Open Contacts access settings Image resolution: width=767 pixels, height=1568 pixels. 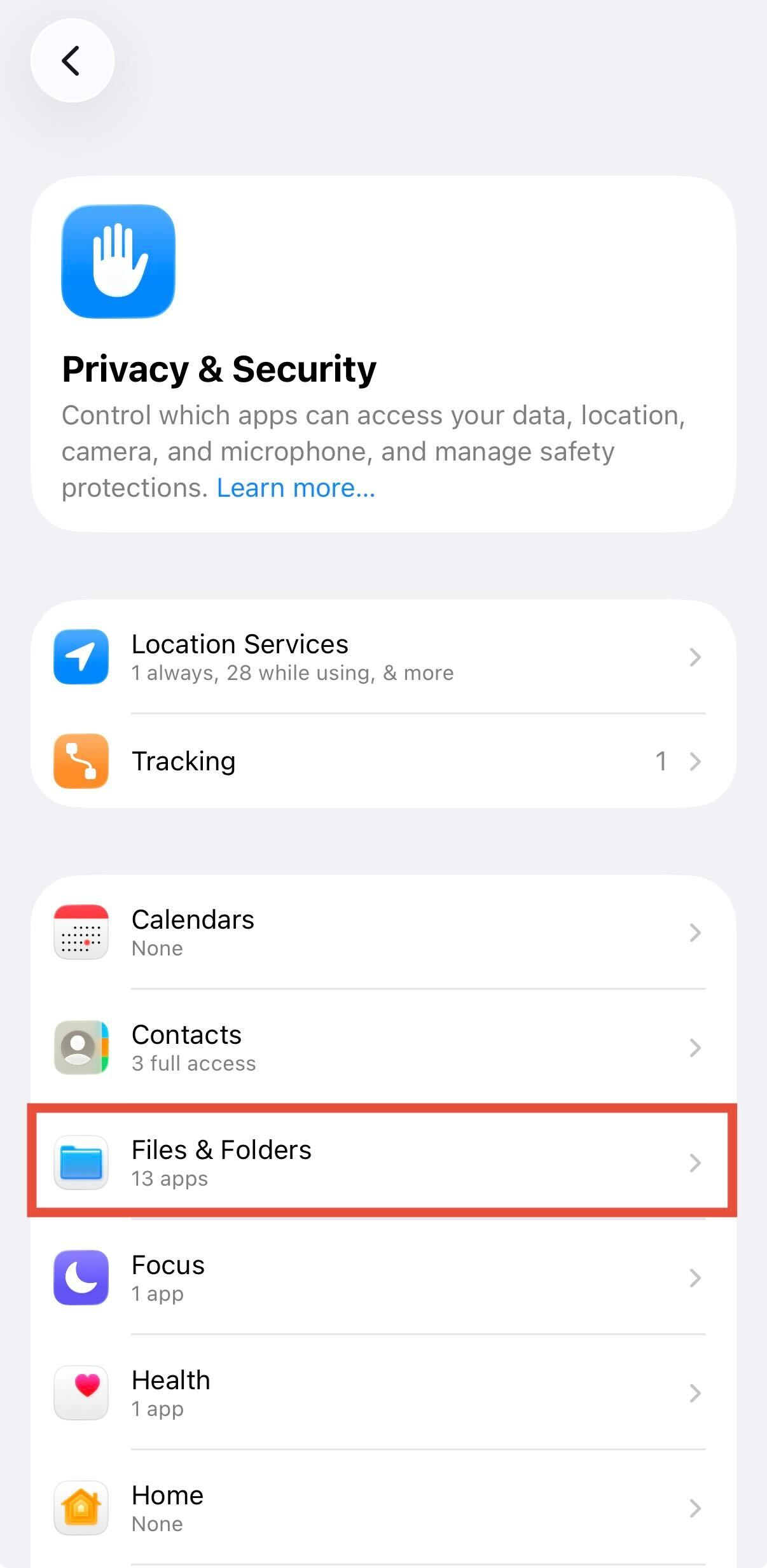click(x=382, y=1048)
